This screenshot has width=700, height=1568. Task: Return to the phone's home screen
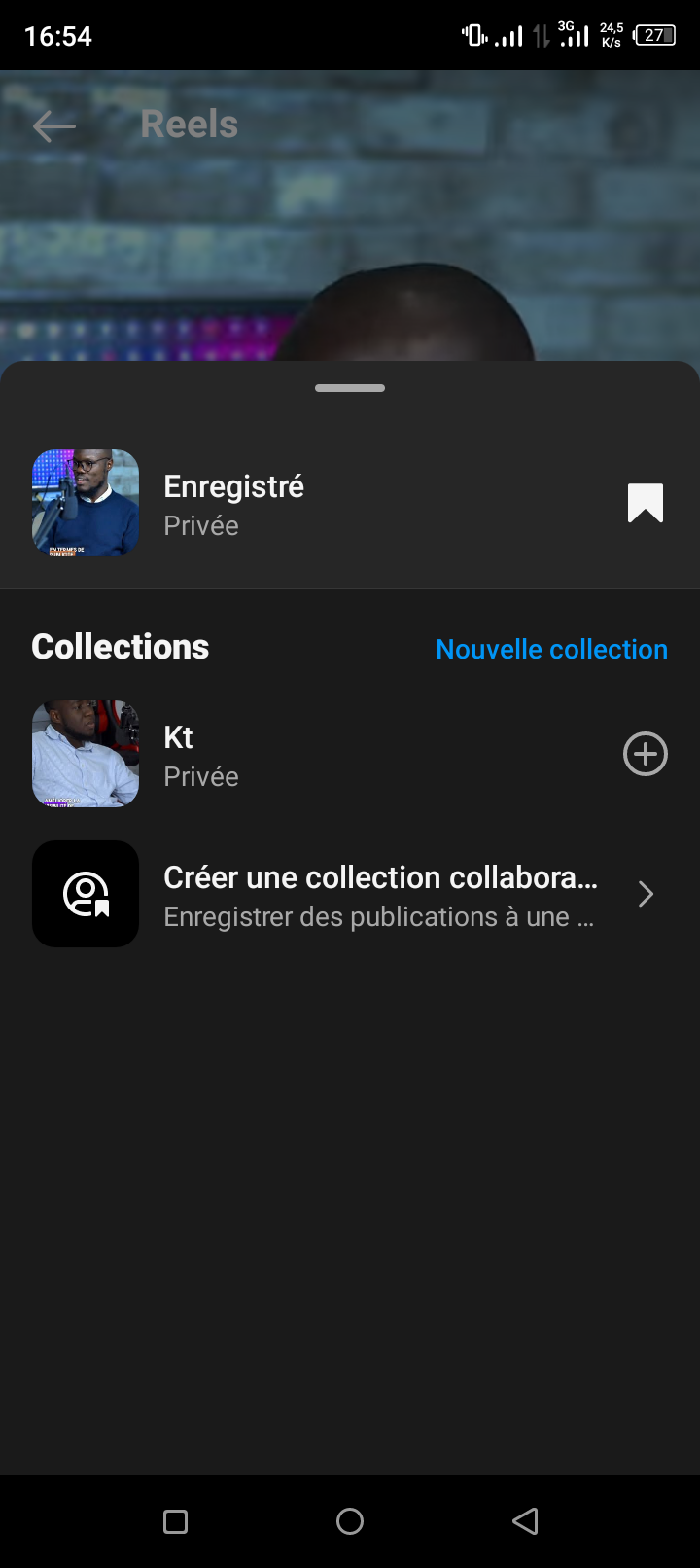(350, 1521)
